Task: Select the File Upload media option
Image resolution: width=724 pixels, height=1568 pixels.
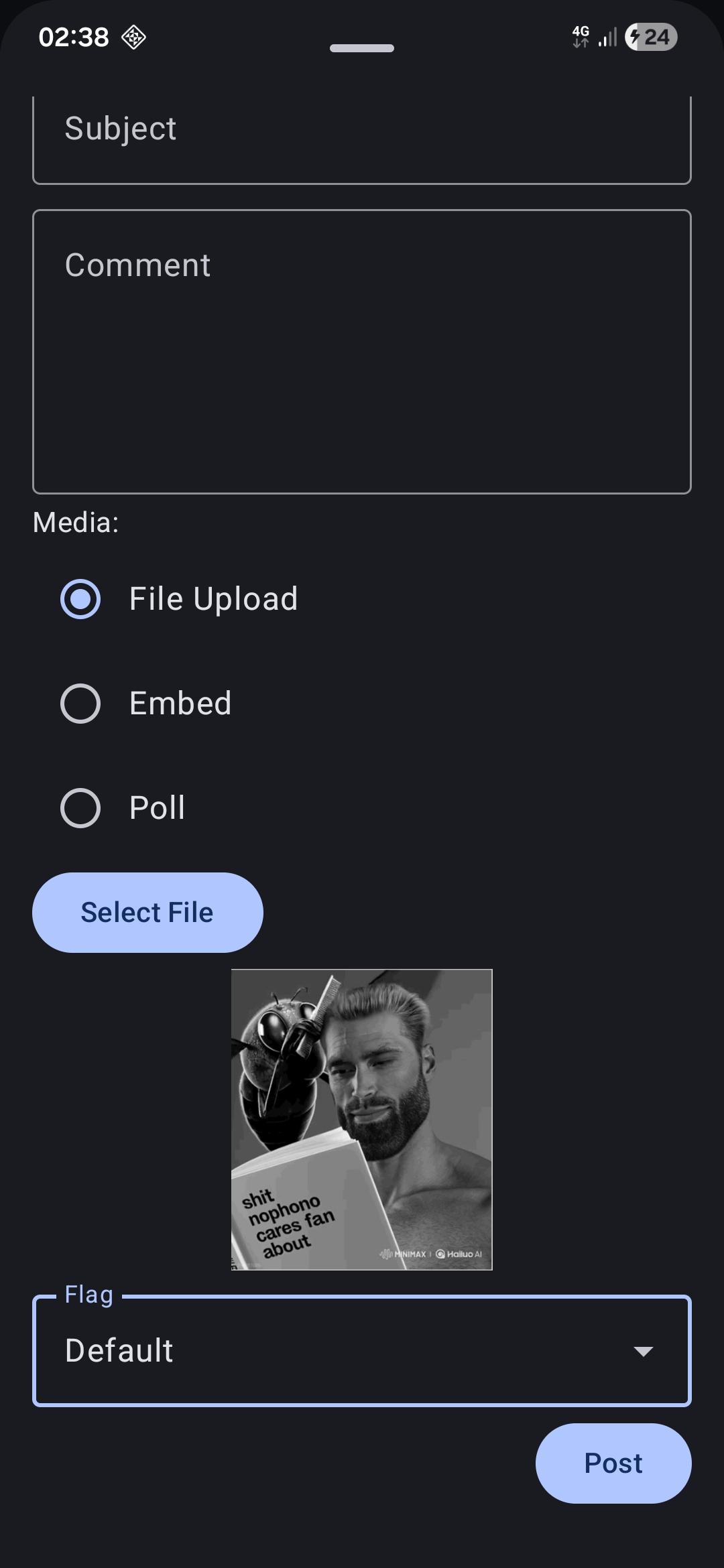Action: pyautogui.click(x=80, y=599)
